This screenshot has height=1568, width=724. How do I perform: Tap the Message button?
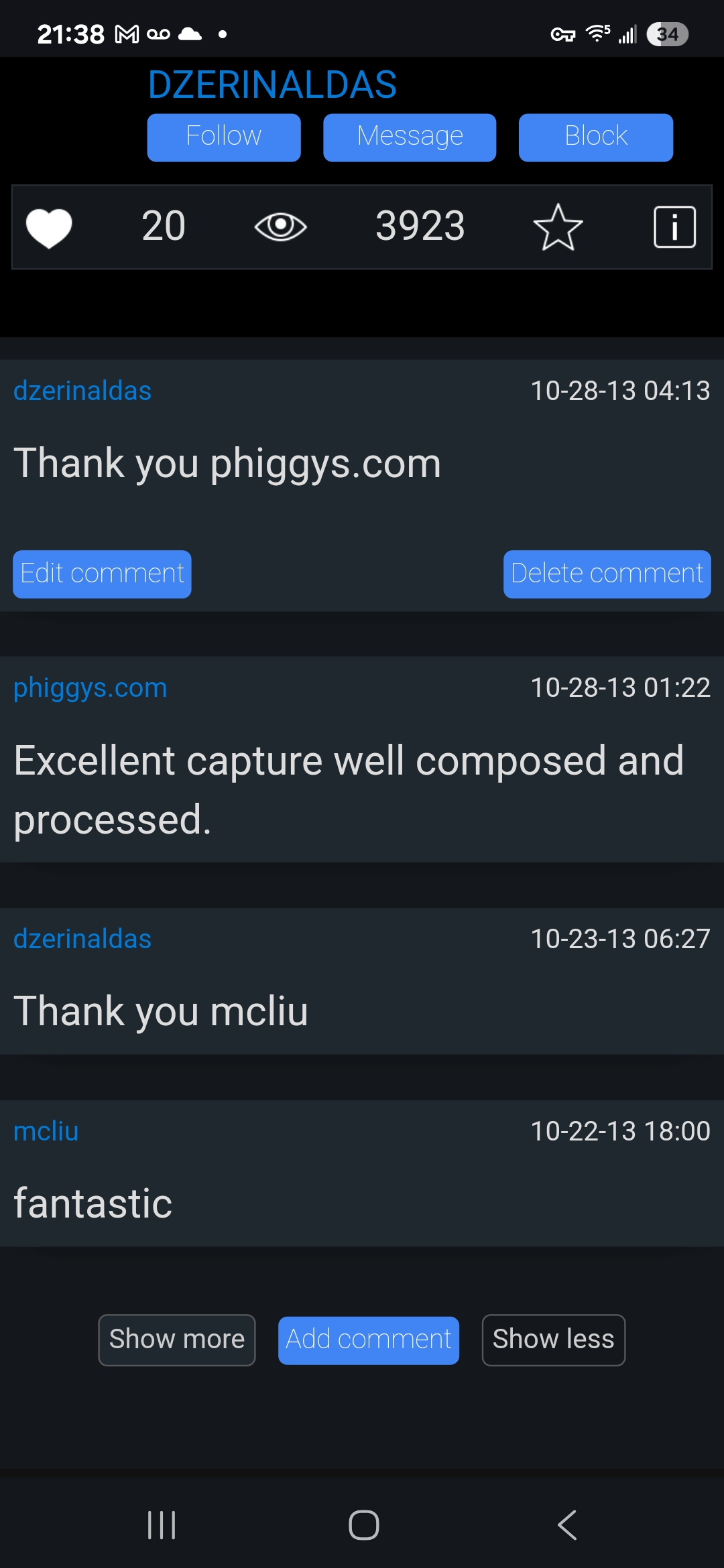point(410,137)
